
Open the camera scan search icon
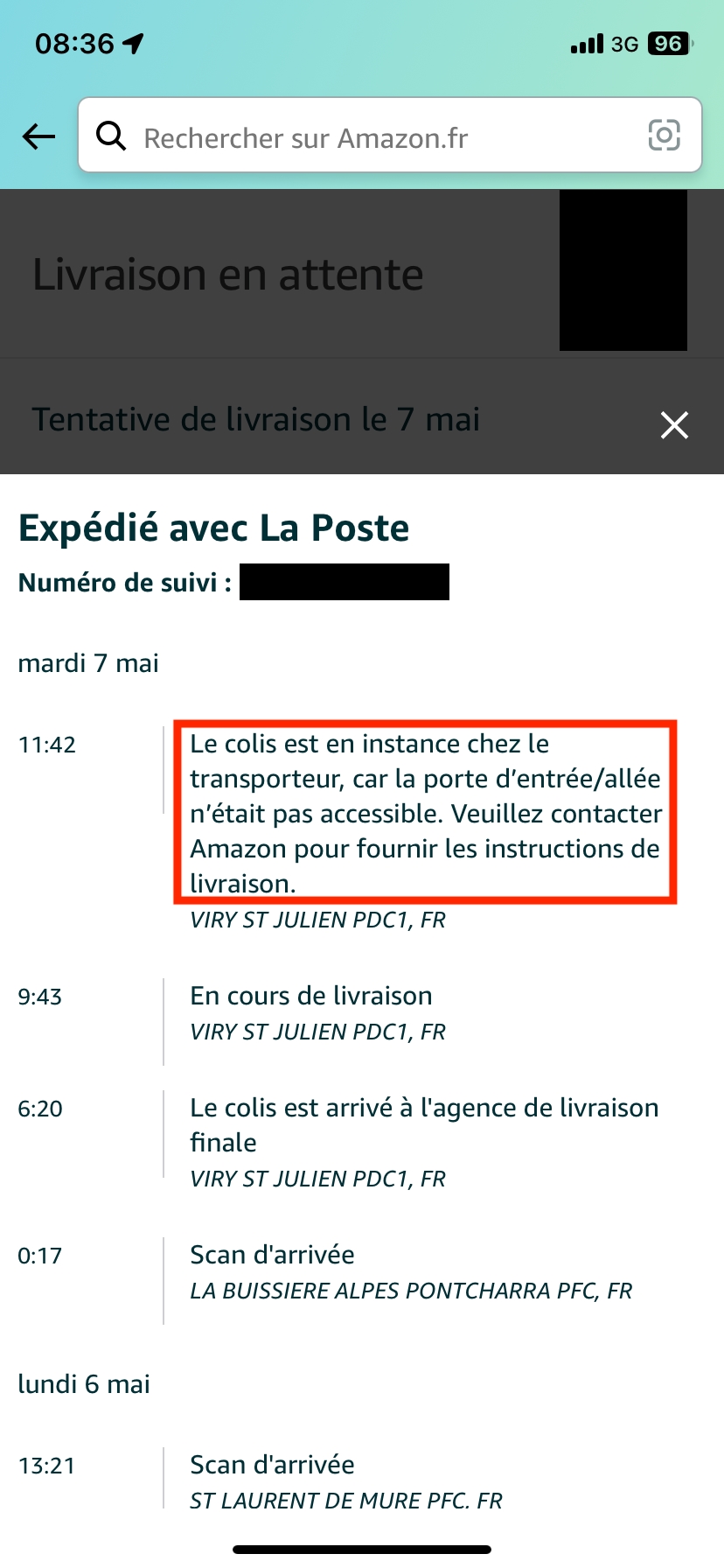[x=664, y=136]
